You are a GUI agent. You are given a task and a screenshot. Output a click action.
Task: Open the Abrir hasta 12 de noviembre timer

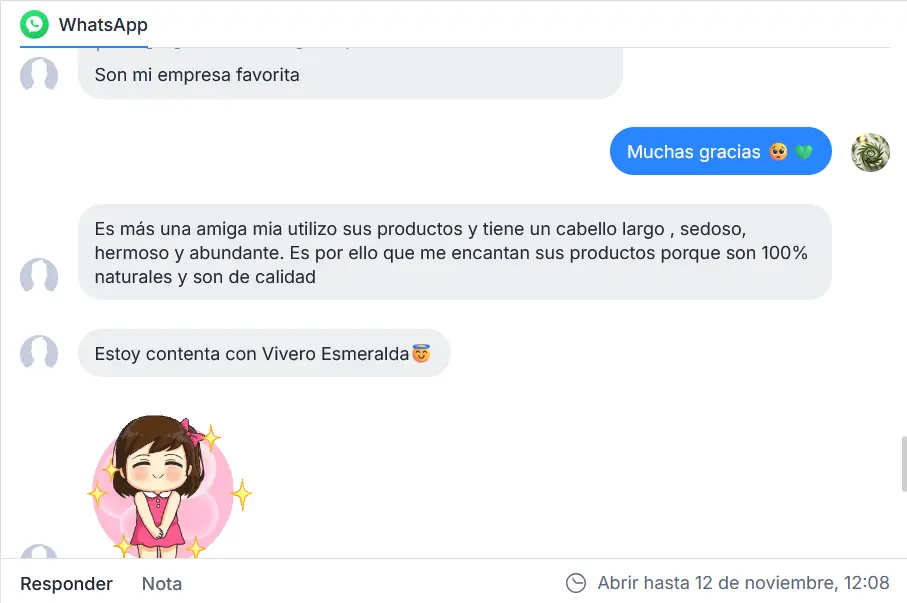click(727, 583)
